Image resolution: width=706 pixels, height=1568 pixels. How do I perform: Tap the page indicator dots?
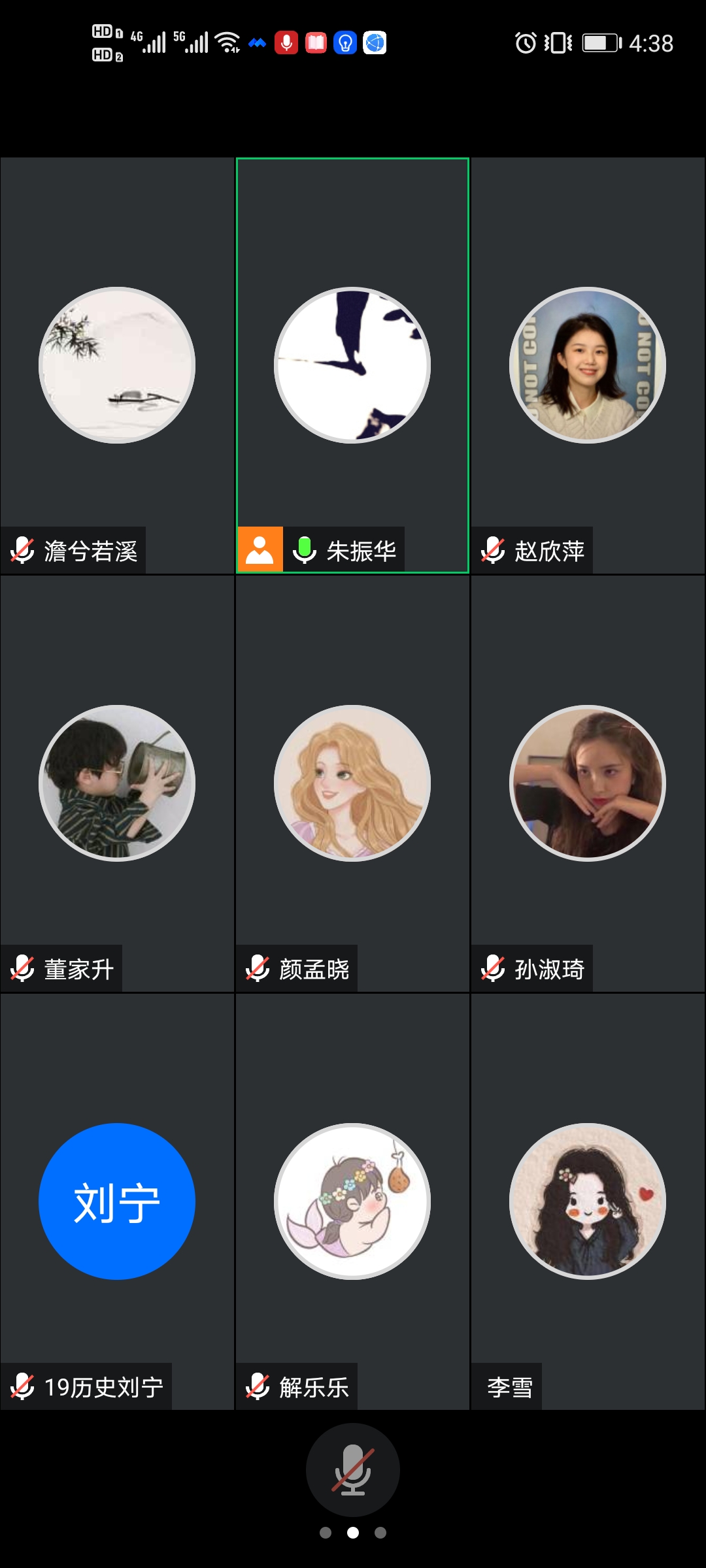352,1533
